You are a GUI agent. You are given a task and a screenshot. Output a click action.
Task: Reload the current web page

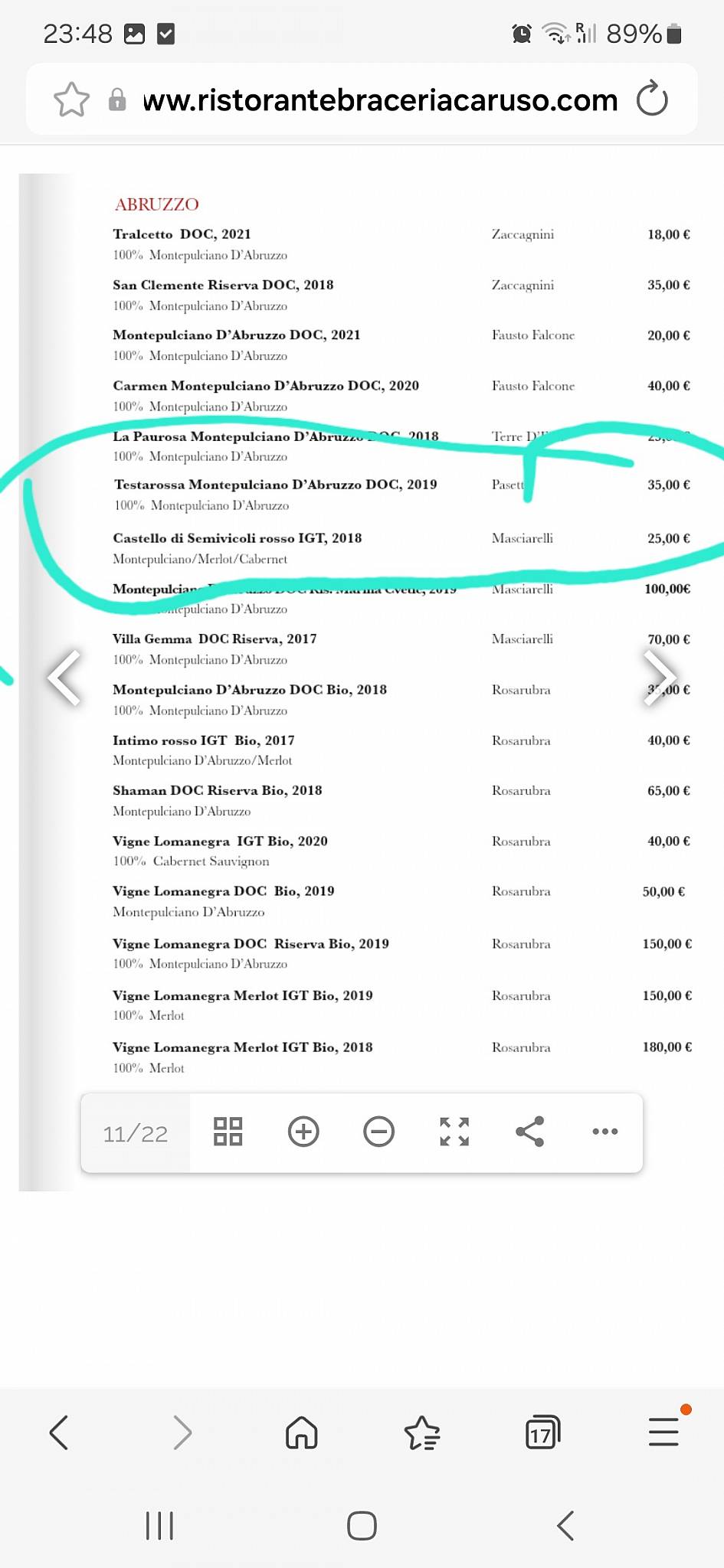652,99
